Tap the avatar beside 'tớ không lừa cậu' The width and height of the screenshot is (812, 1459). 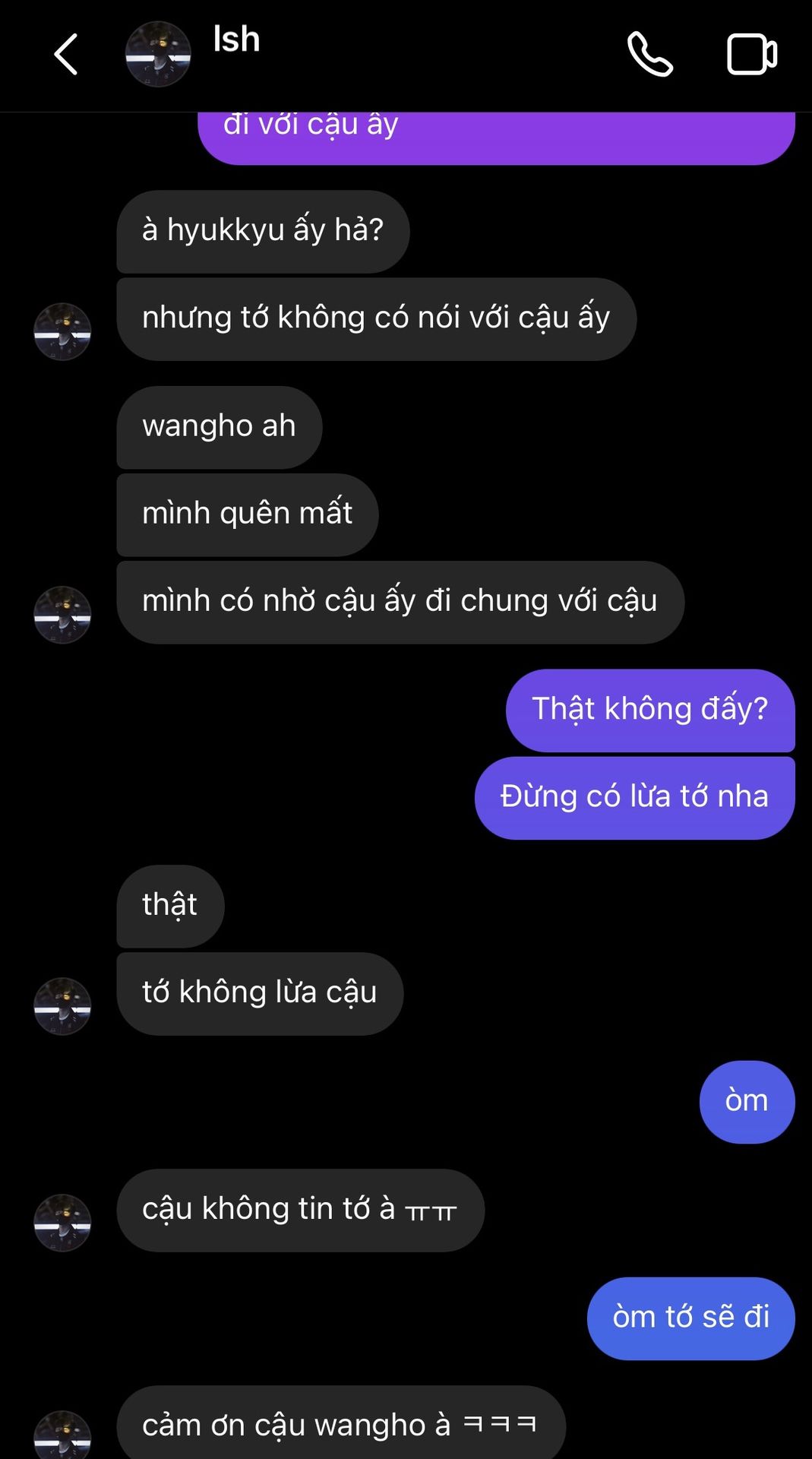(x=62, y=1006)
